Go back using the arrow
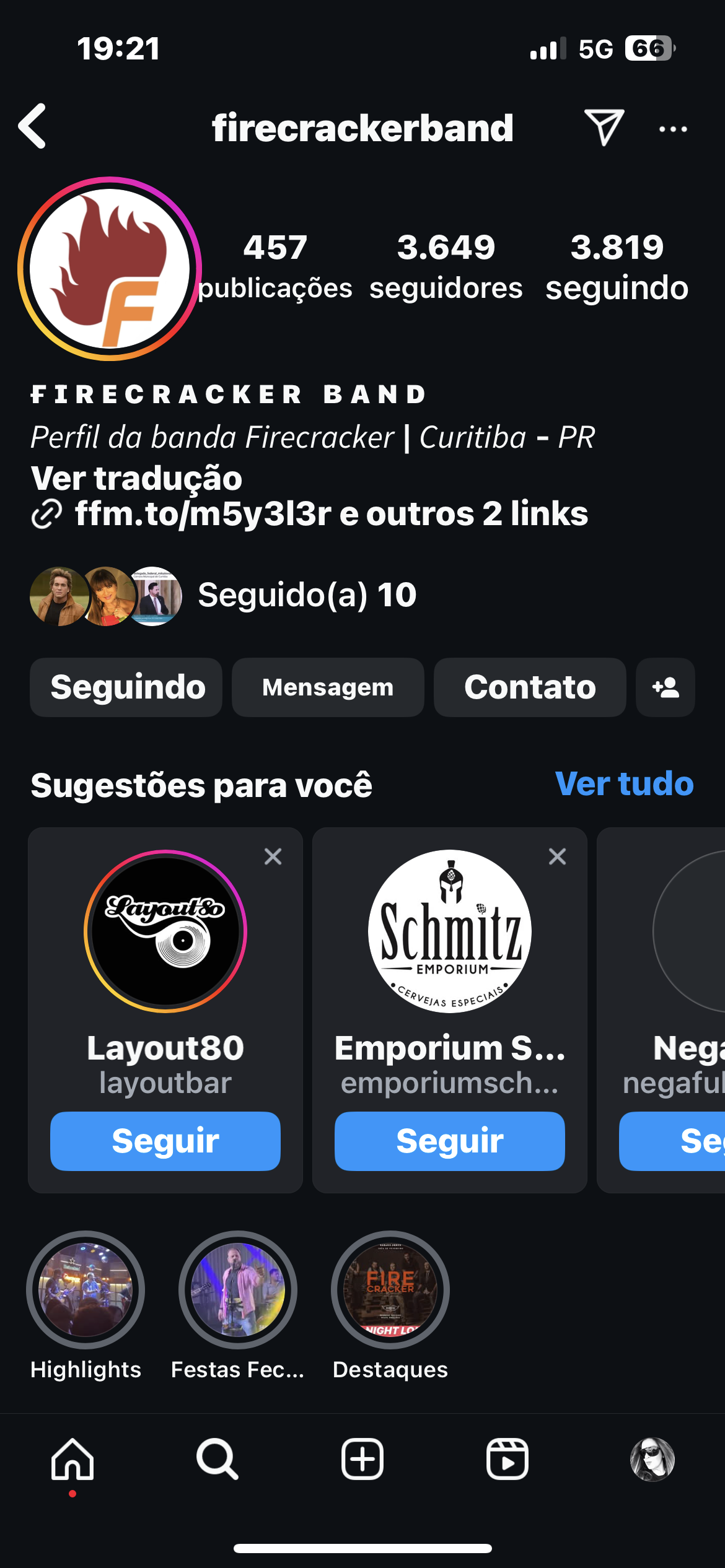Image resolution: width=725 pixels, height=1568 pixels. coord(33,126)
